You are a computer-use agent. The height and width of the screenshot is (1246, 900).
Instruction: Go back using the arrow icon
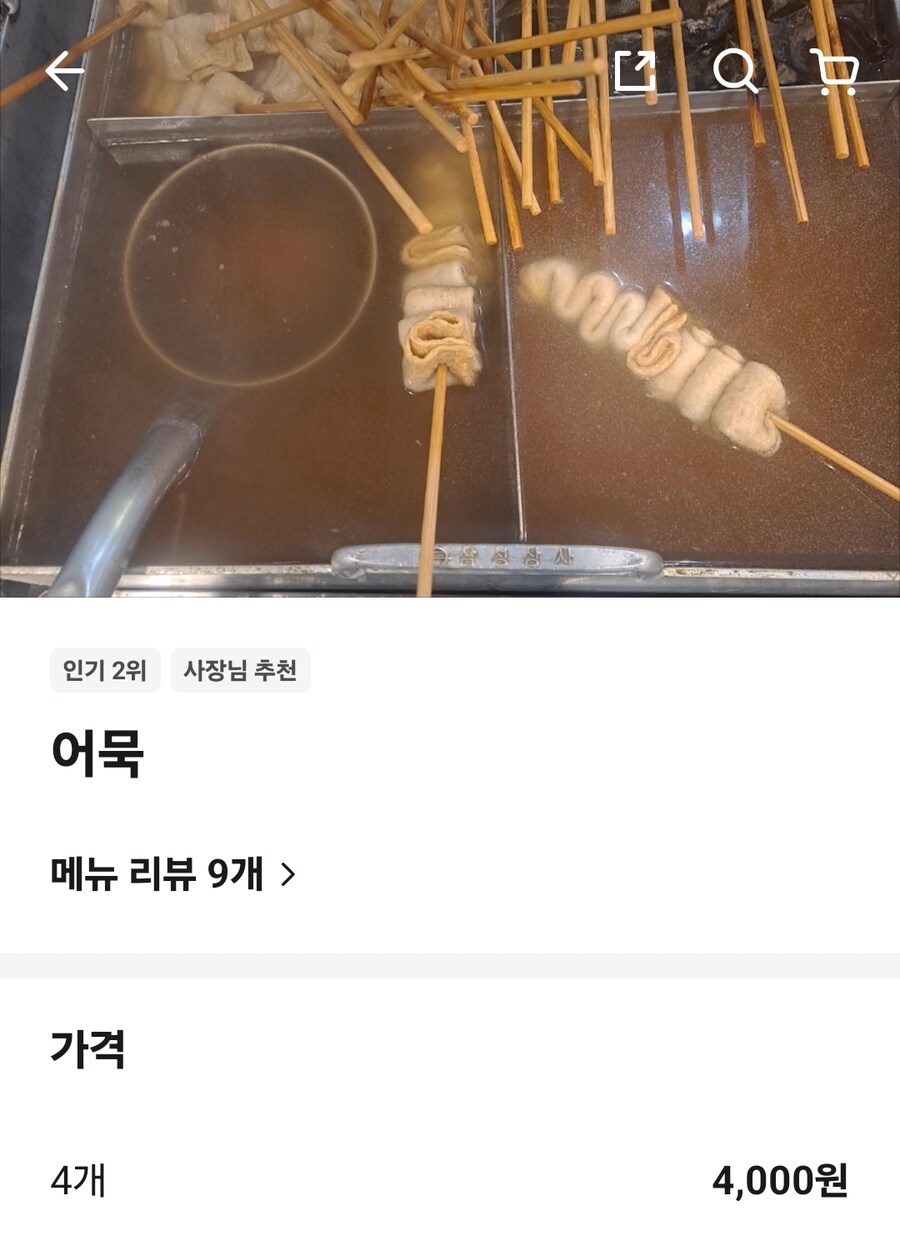65,71
